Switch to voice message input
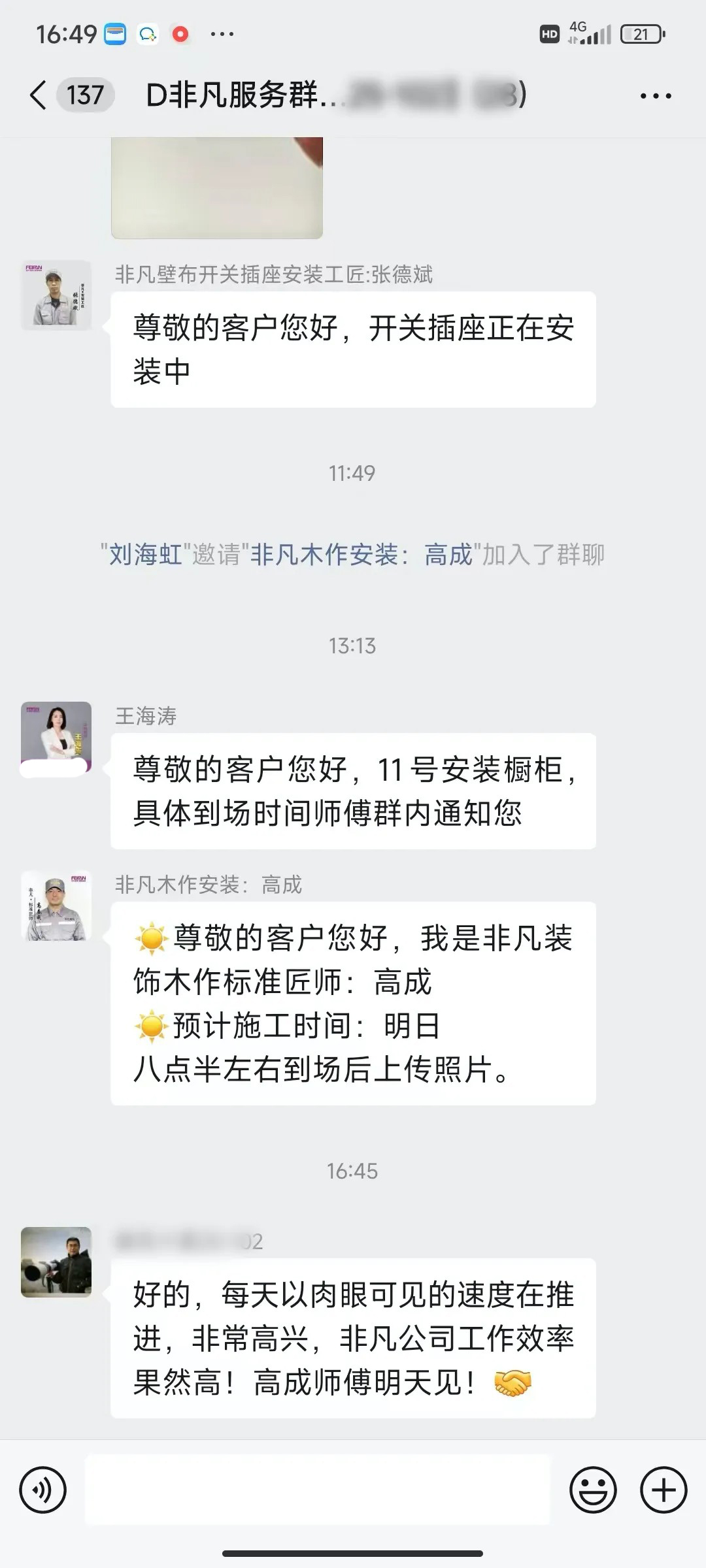The height and width of the screenshot is (1568, 706). (x=43, y=1490)
